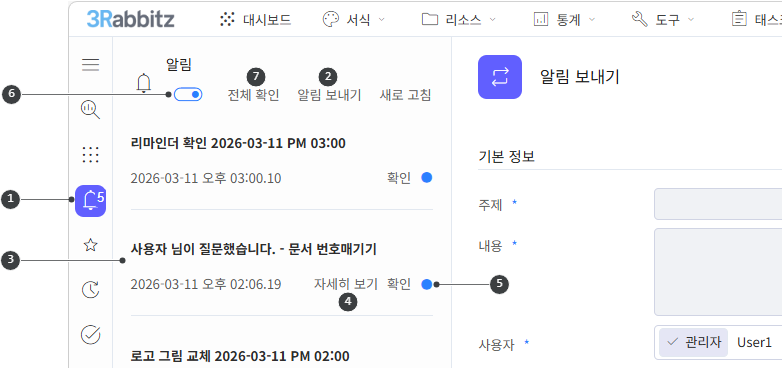
Task: Expand the 리소스 dropdown menu
Action: tap(459, 20)
